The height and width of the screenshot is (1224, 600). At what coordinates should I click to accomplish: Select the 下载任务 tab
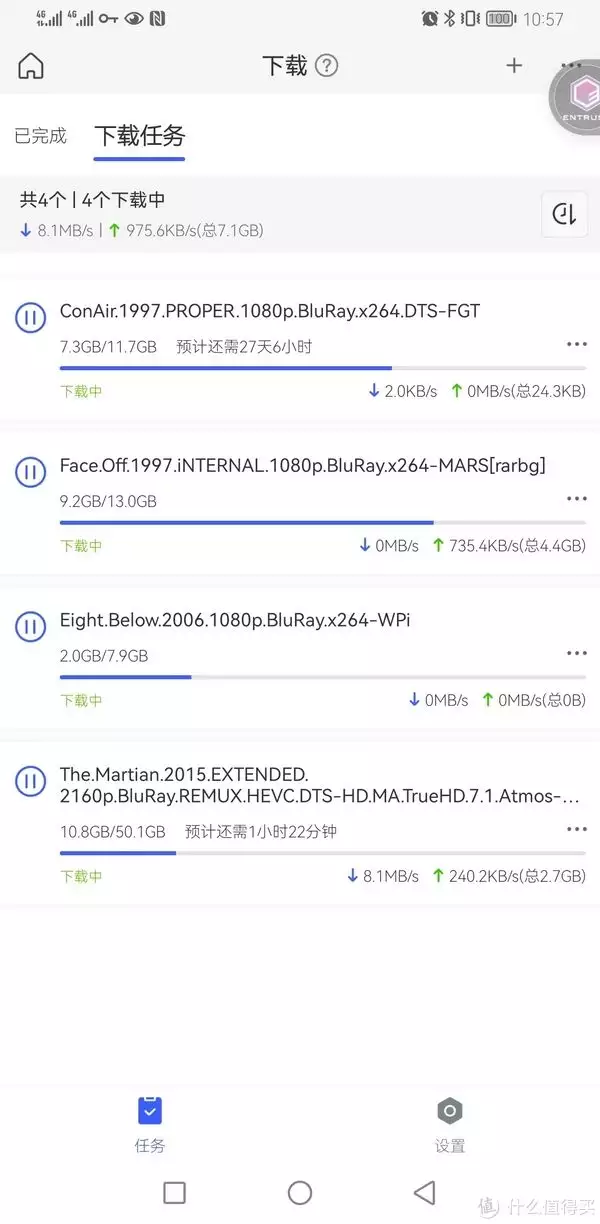[139, 136]
